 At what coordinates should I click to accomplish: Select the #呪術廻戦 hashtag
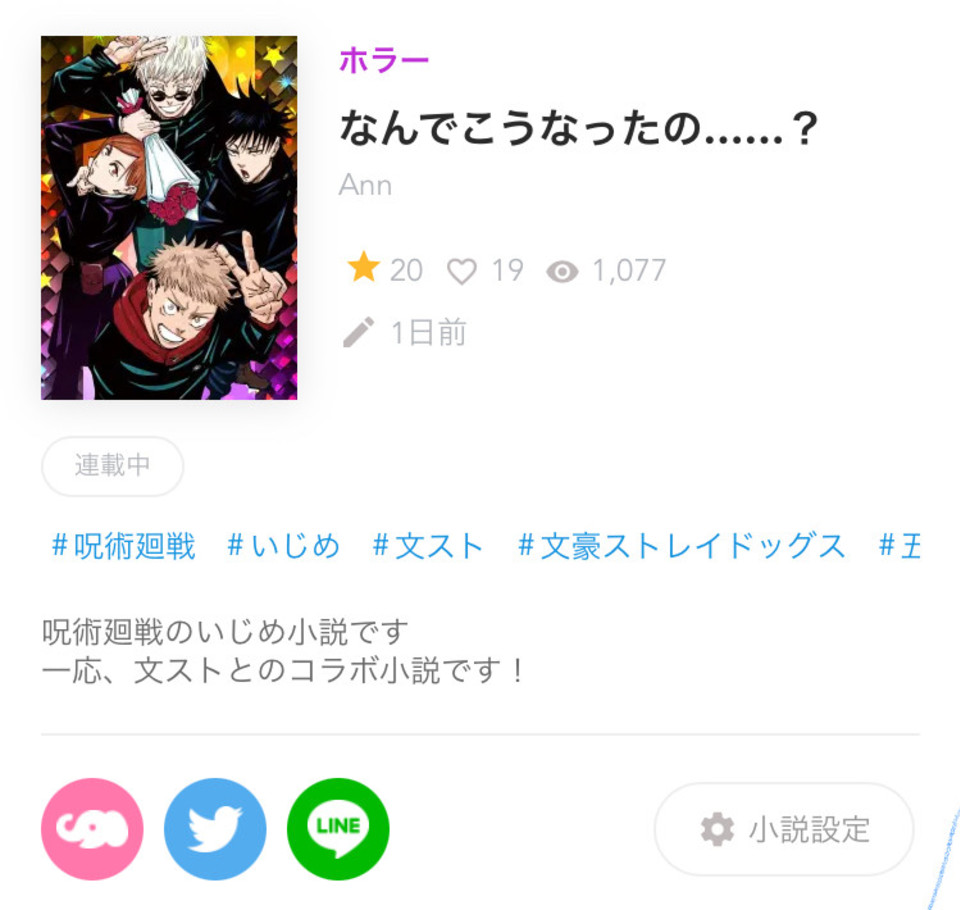124,546
